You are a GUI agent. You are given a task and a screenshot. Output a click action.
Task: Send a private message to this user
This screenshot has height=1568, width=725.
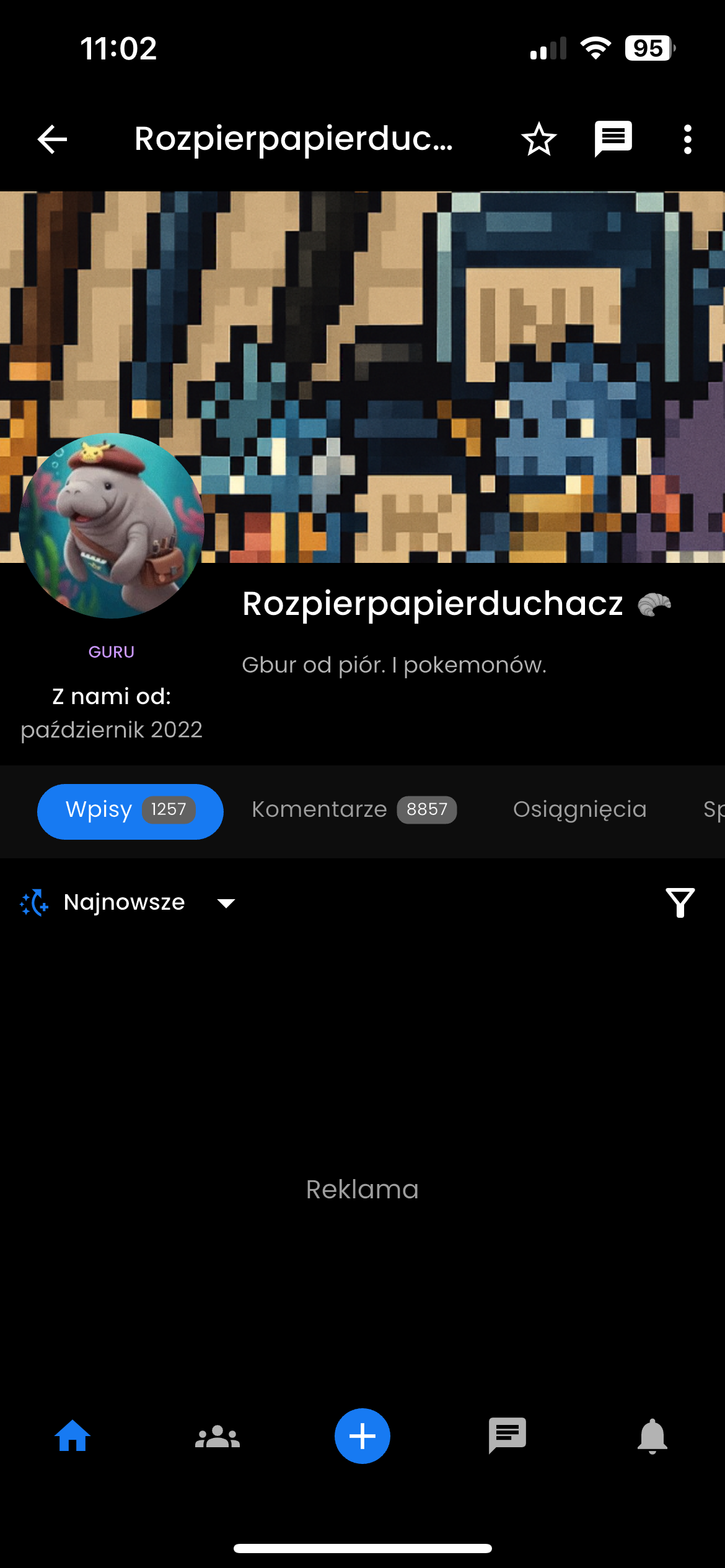[613, 139]
